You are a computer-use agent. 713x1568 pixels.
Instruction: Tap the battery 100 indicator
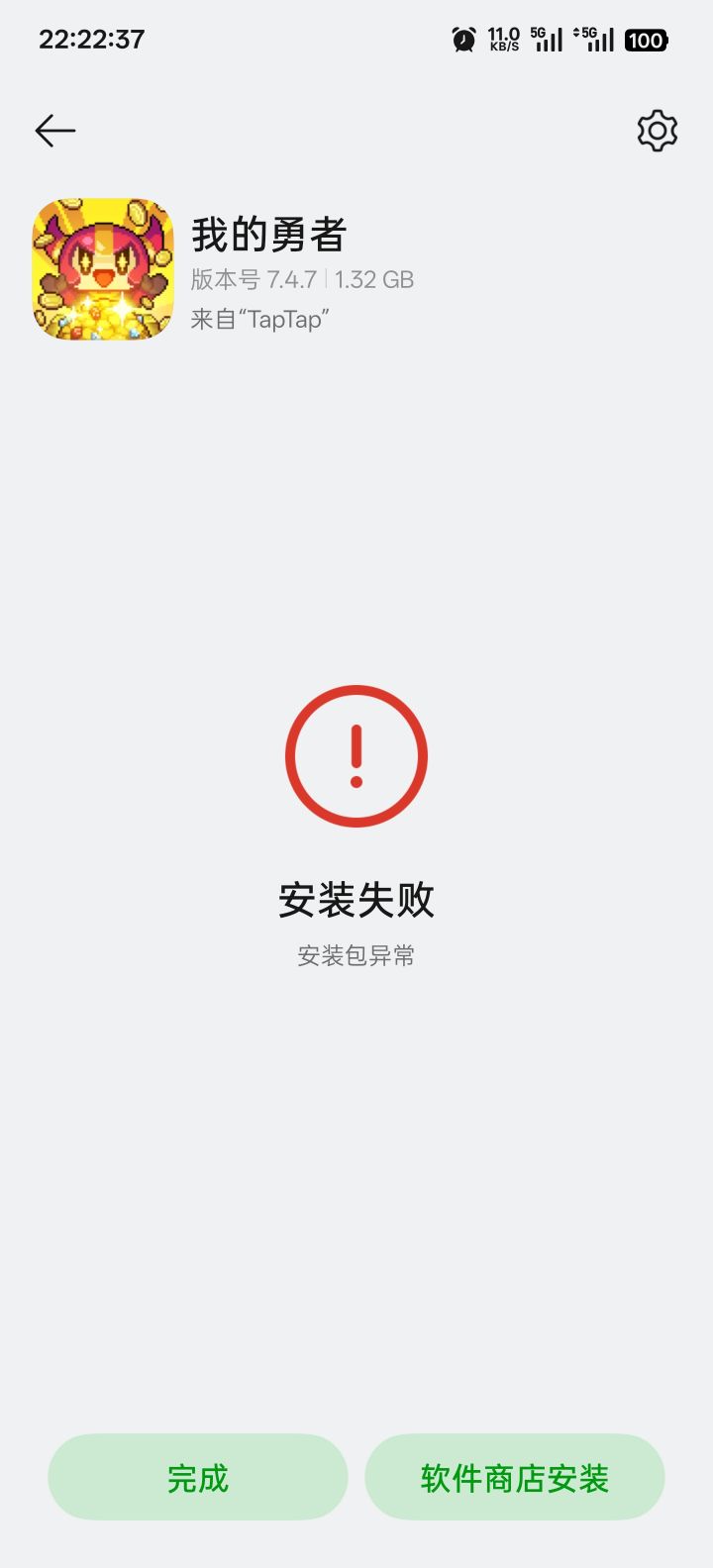tap(645, 41)
